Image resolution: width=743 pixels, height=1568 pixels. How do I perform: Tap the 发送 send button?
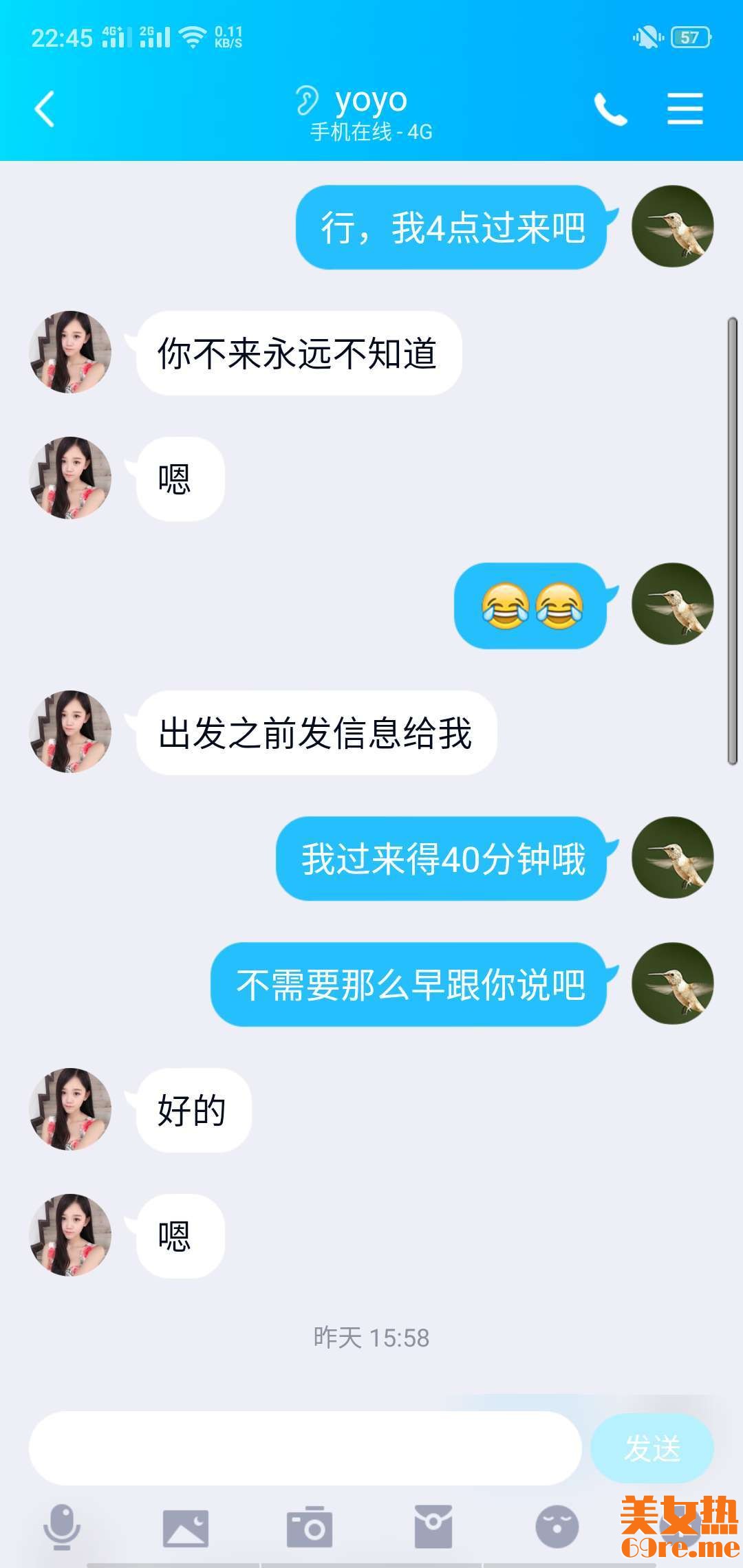652,1448
